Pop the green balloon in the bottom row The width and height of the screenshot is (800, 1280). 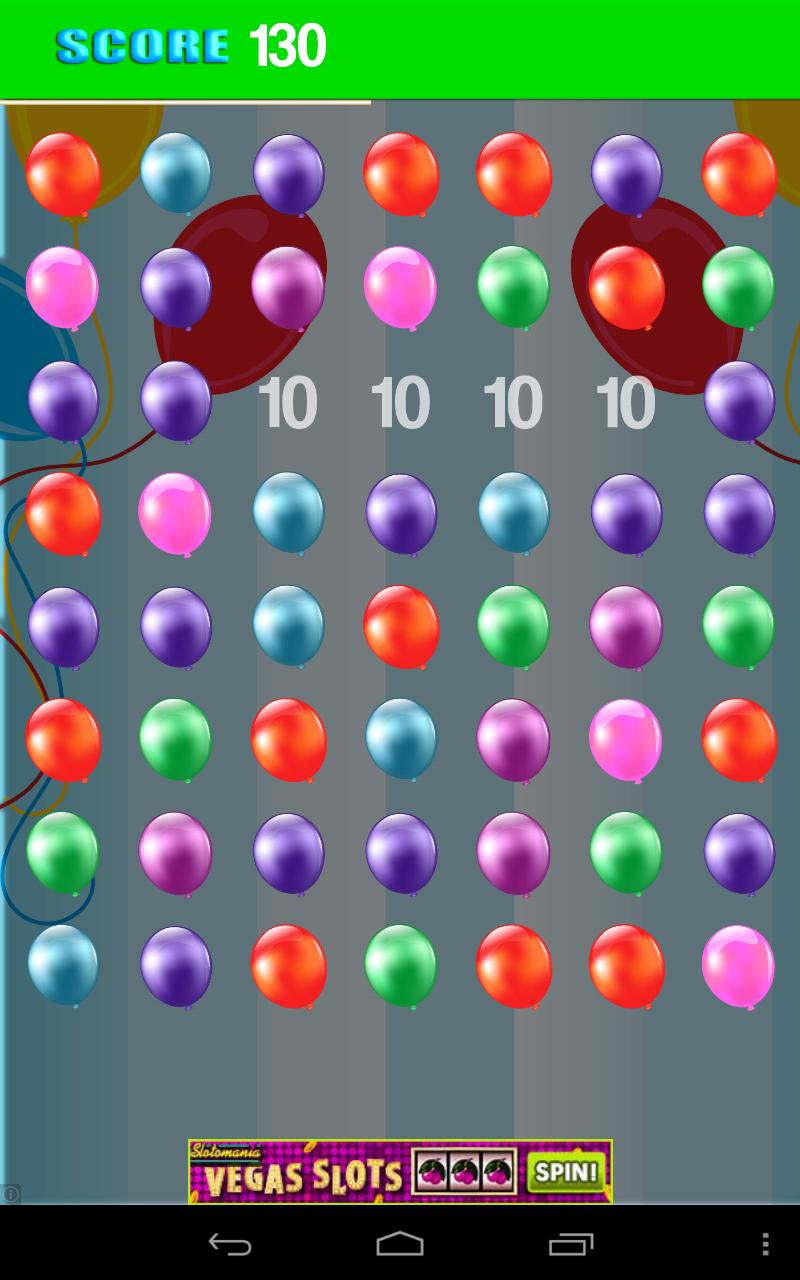(400, 964)
